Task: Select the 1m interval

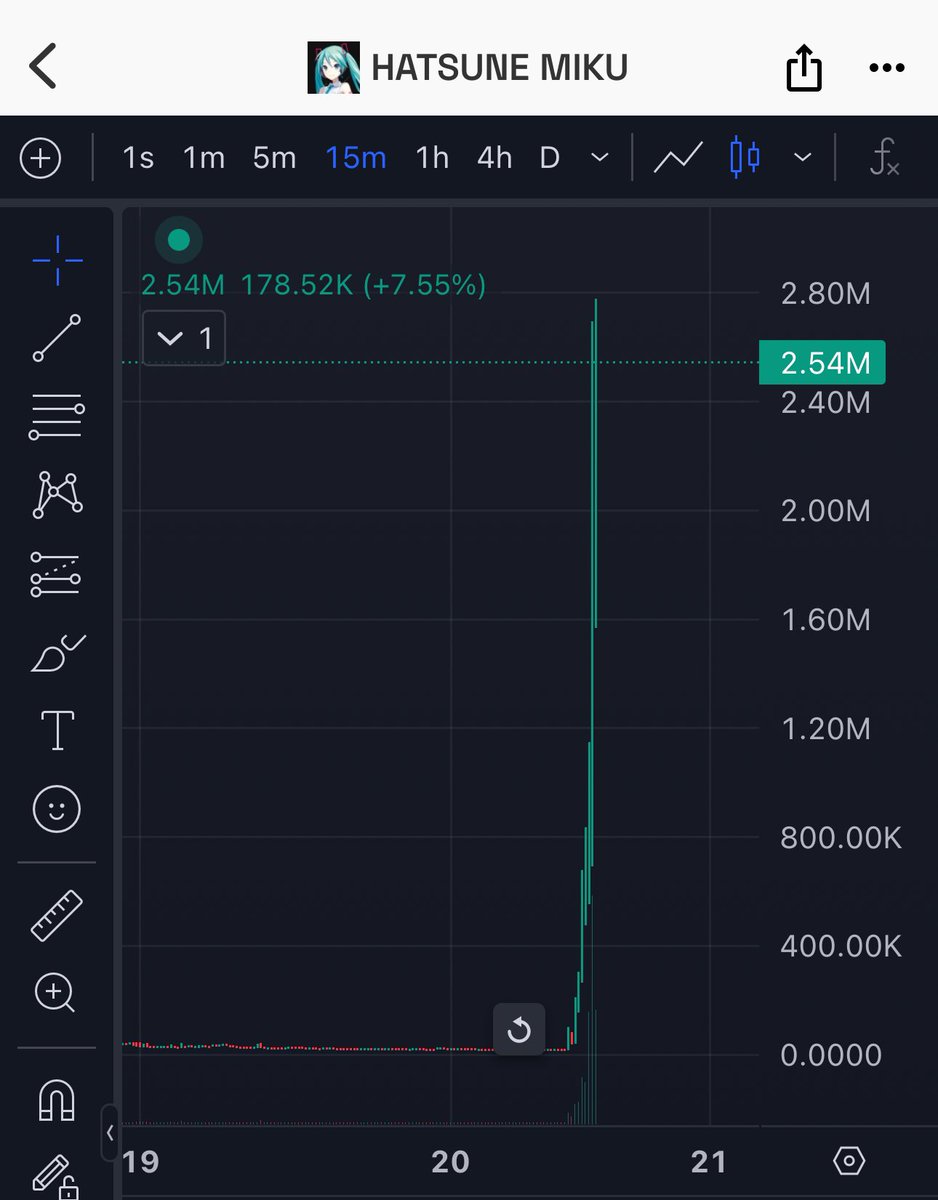Action: (203, 158)
